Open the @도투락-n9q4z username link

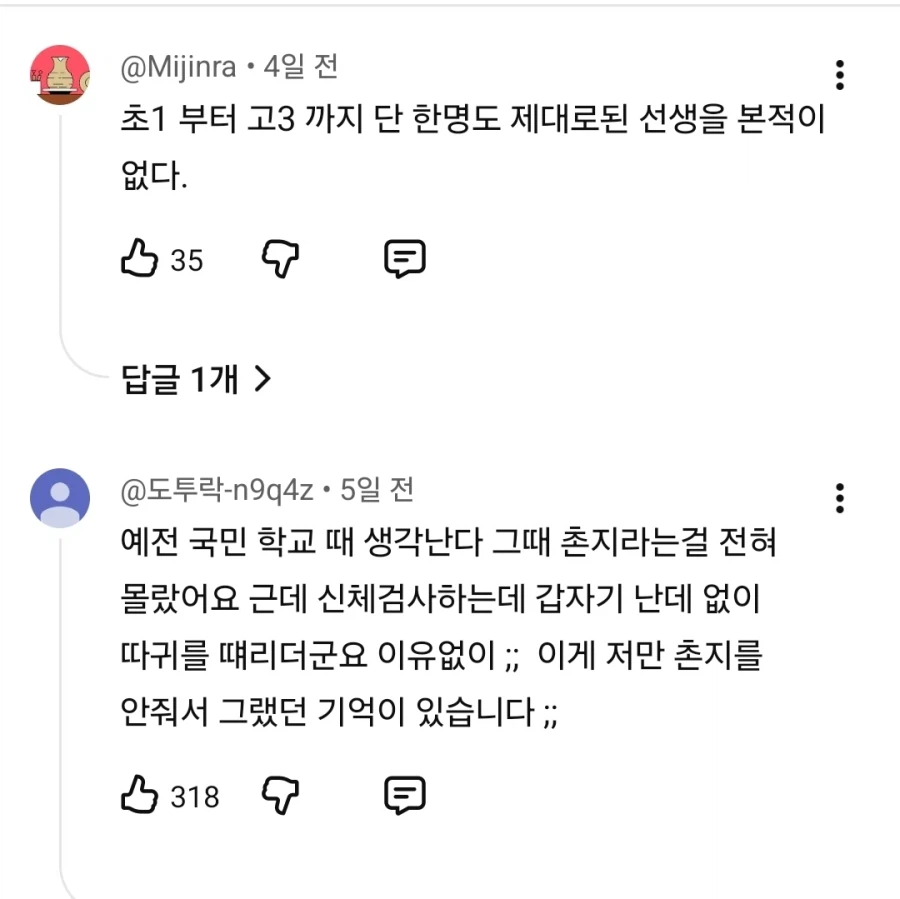(218, 490)
